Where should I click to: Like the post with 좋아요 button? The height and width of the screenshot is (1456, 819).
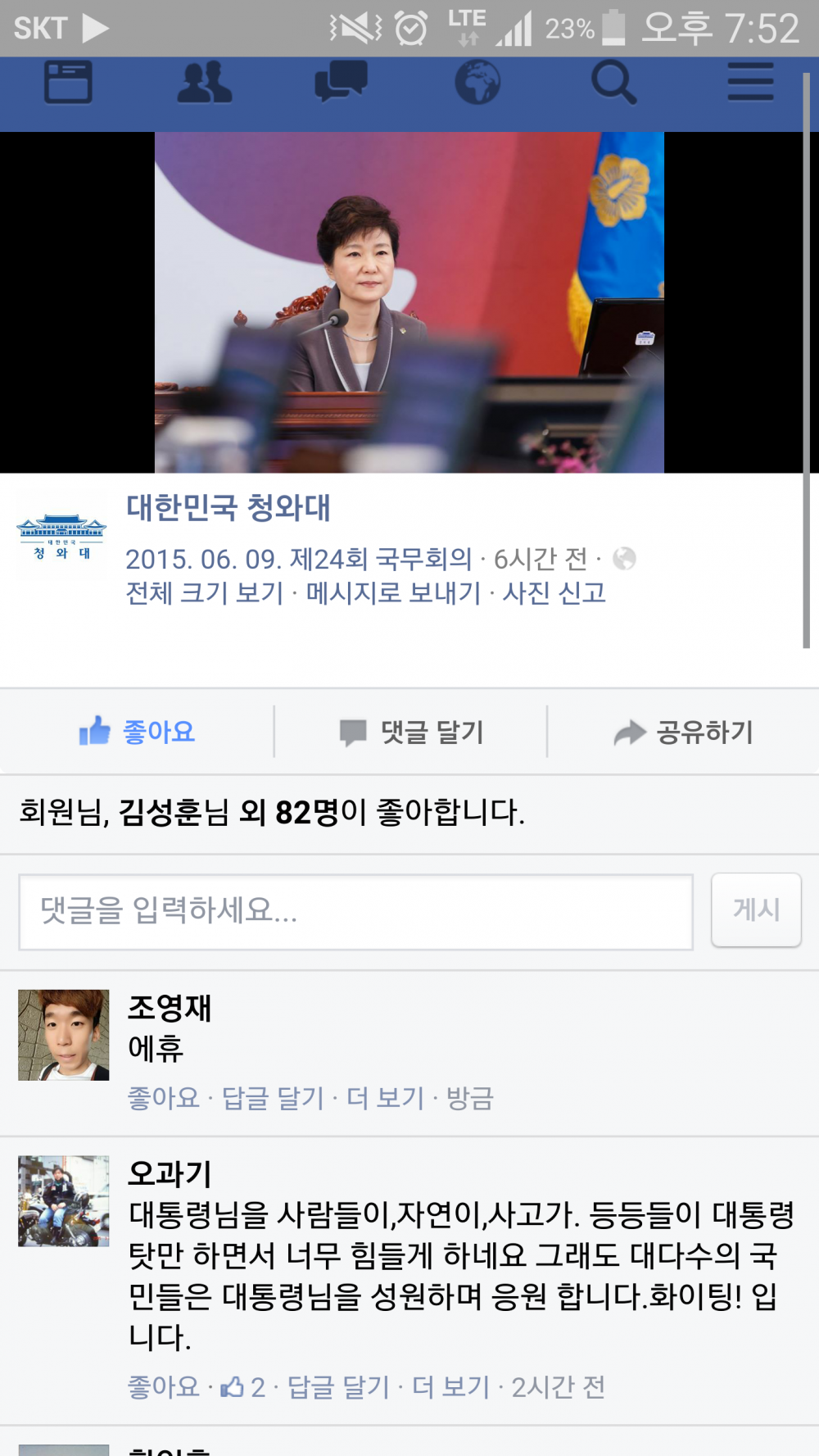click(x=137, y=732)
